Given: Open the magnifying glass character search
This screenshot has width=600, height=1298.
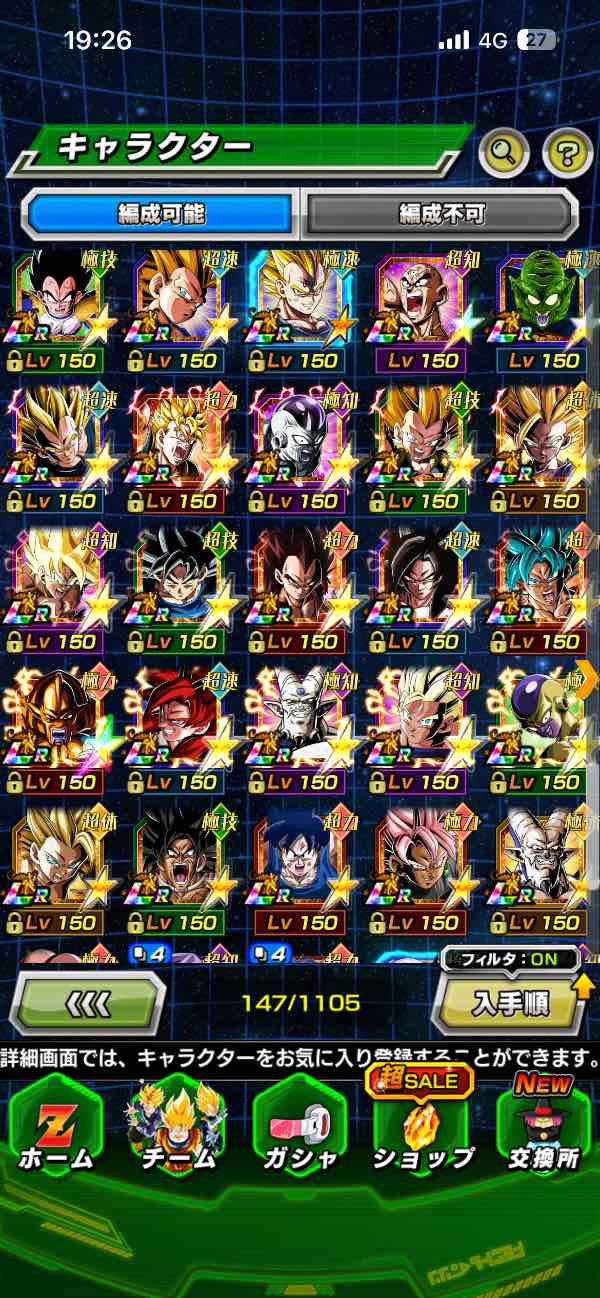Looking at the screenshot, I should [504, 153].
